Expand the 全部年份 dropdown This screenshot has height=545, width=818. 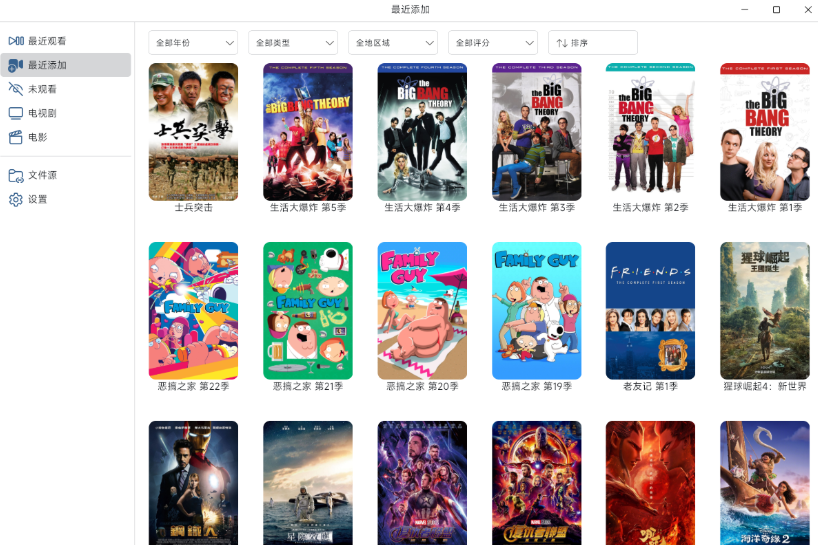coord(193,43)
